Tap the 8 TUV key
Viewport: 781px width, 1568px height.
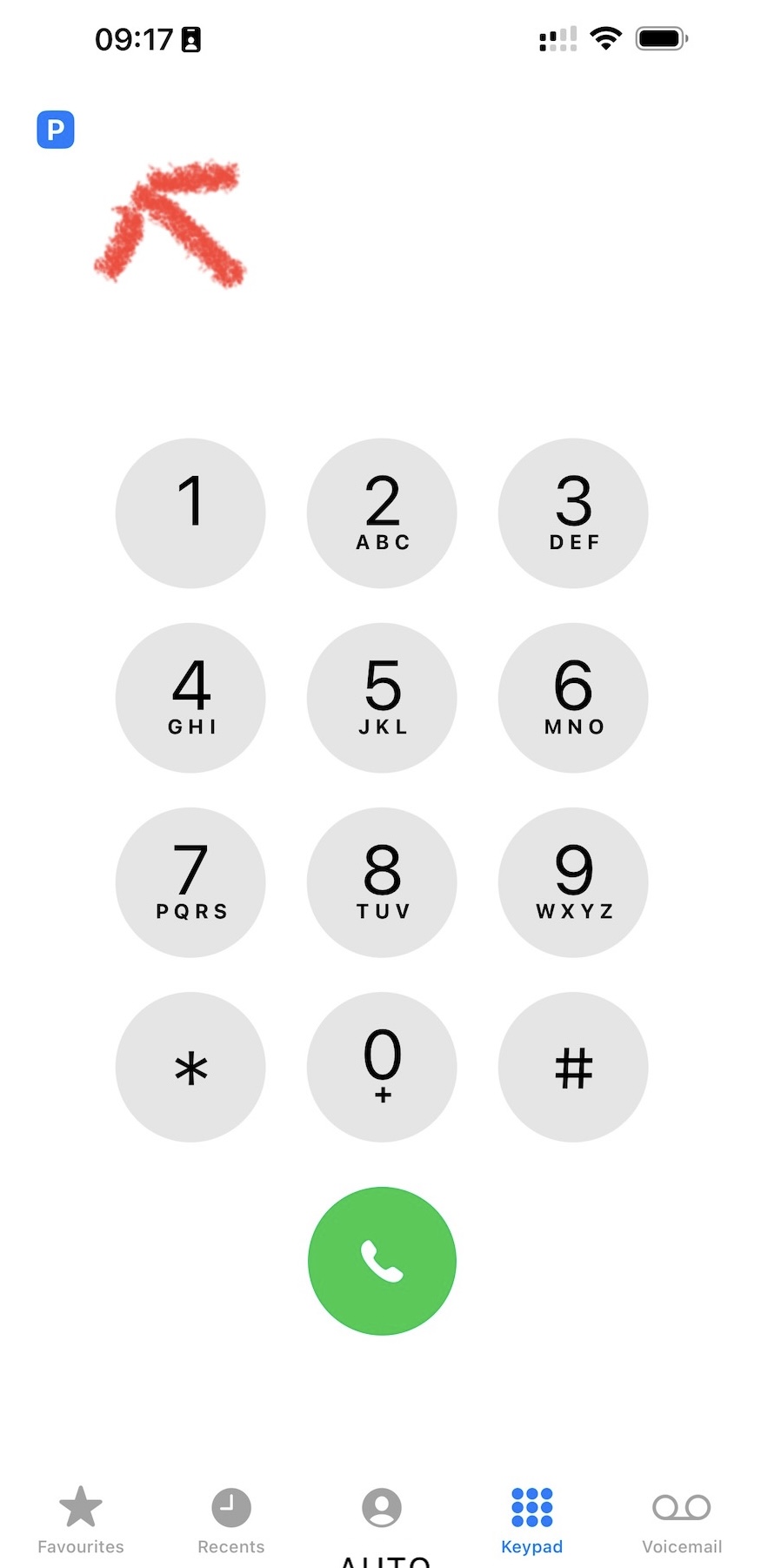coord(382,882)
